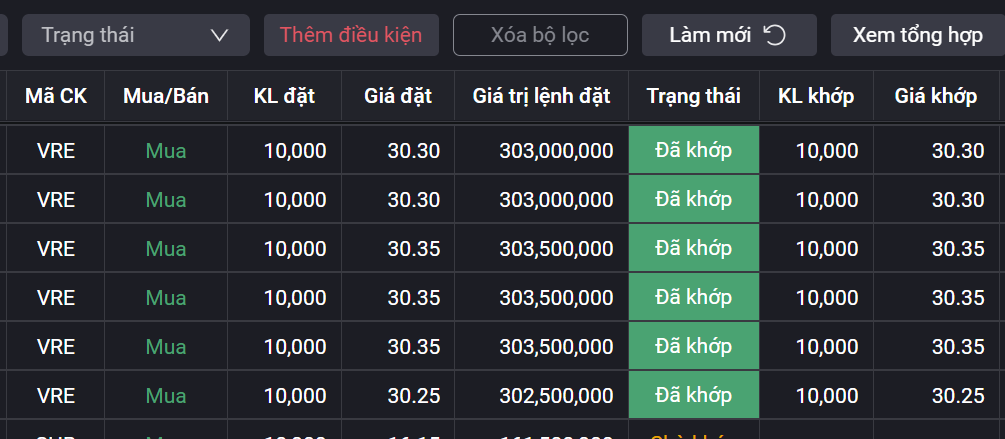Open the Xem tổng hợp summary view

917,35
